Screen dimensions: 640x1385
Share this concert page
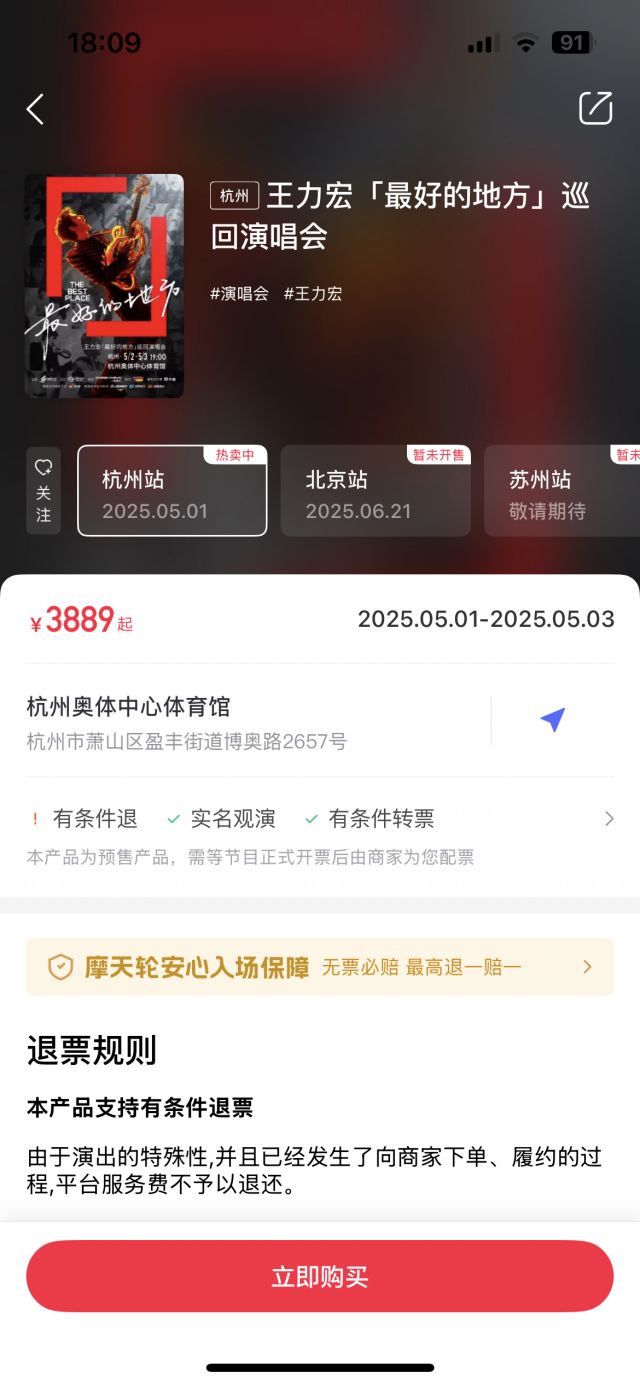(x=596, y=108)
